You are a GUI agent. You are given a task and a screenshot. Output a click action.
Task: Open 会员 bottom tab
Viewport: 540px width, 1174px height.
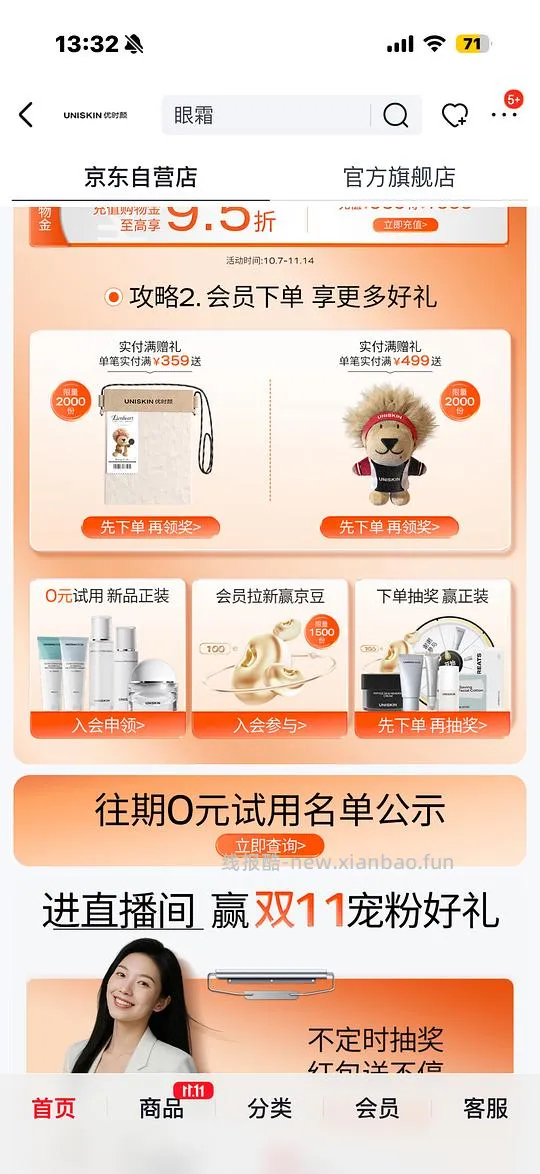(x=377, y=1108)
